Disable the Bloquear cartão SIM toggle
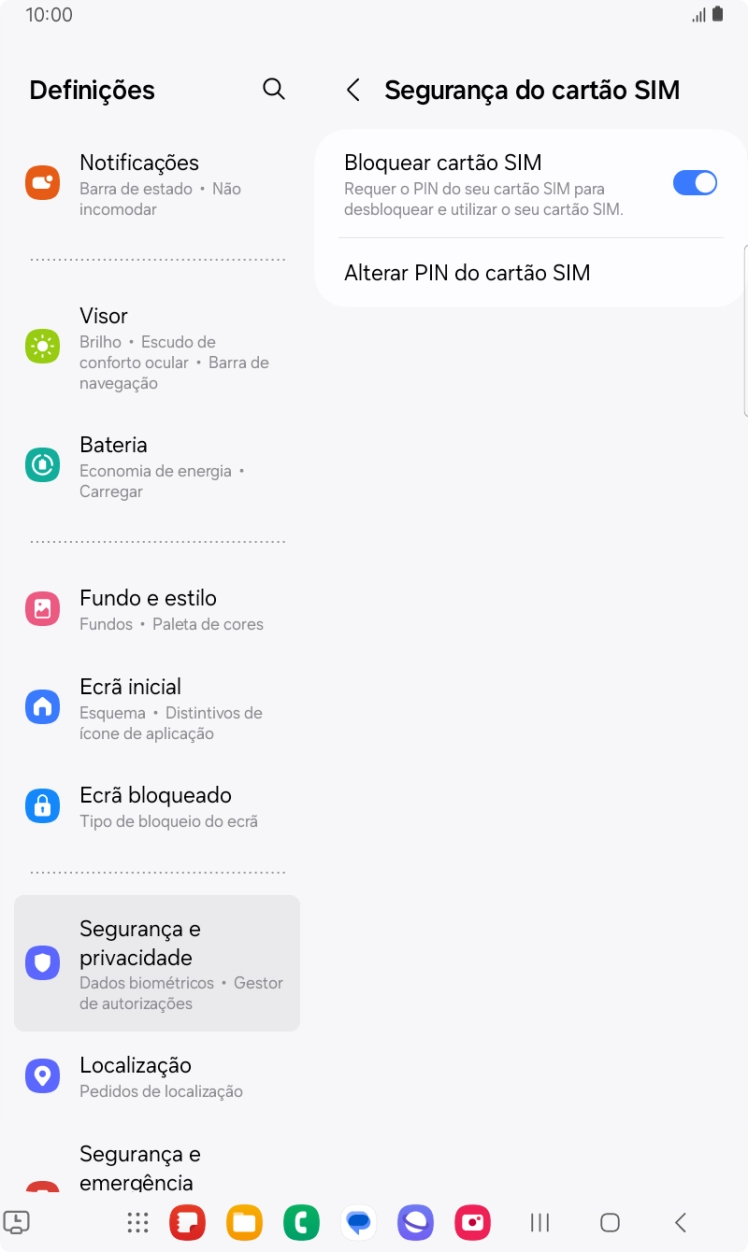 tap(695, 182)
